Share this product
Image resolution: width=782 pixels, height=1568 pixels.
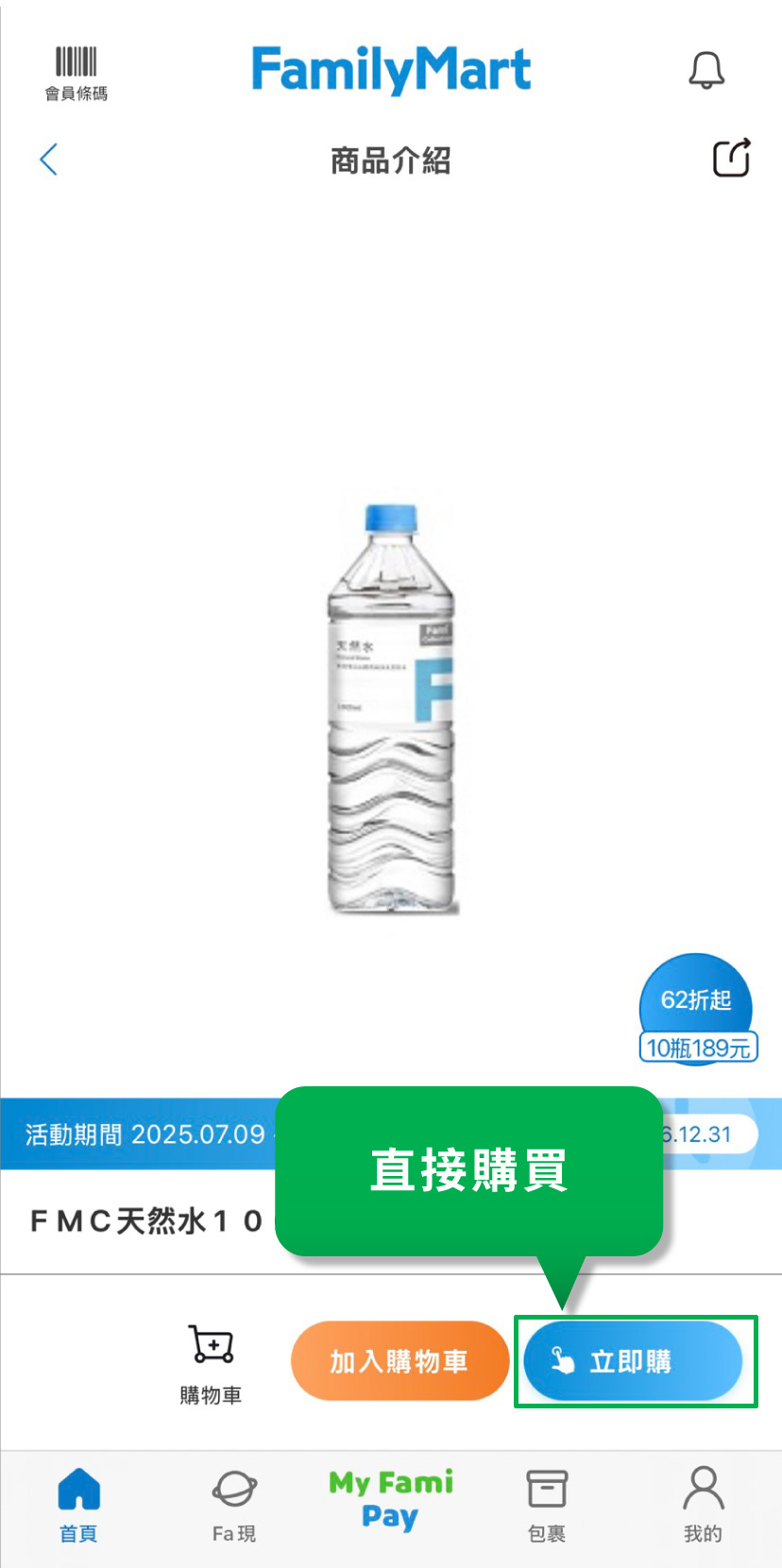[731, 158]
